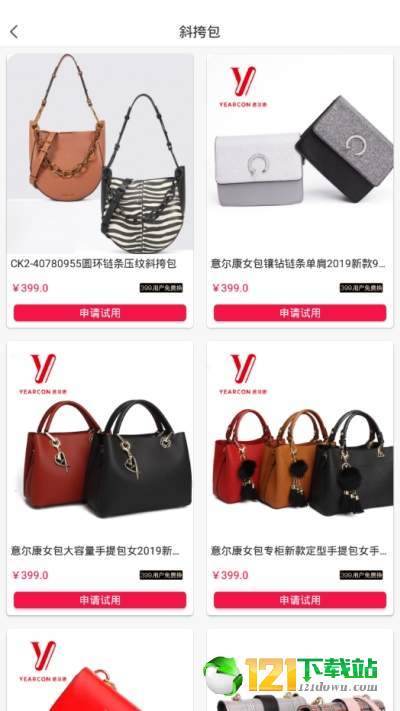Open the 意尔康女包镶钻链条单肩 product card
400x711 pixels.
pyautogui.click(x=300, y=190)
